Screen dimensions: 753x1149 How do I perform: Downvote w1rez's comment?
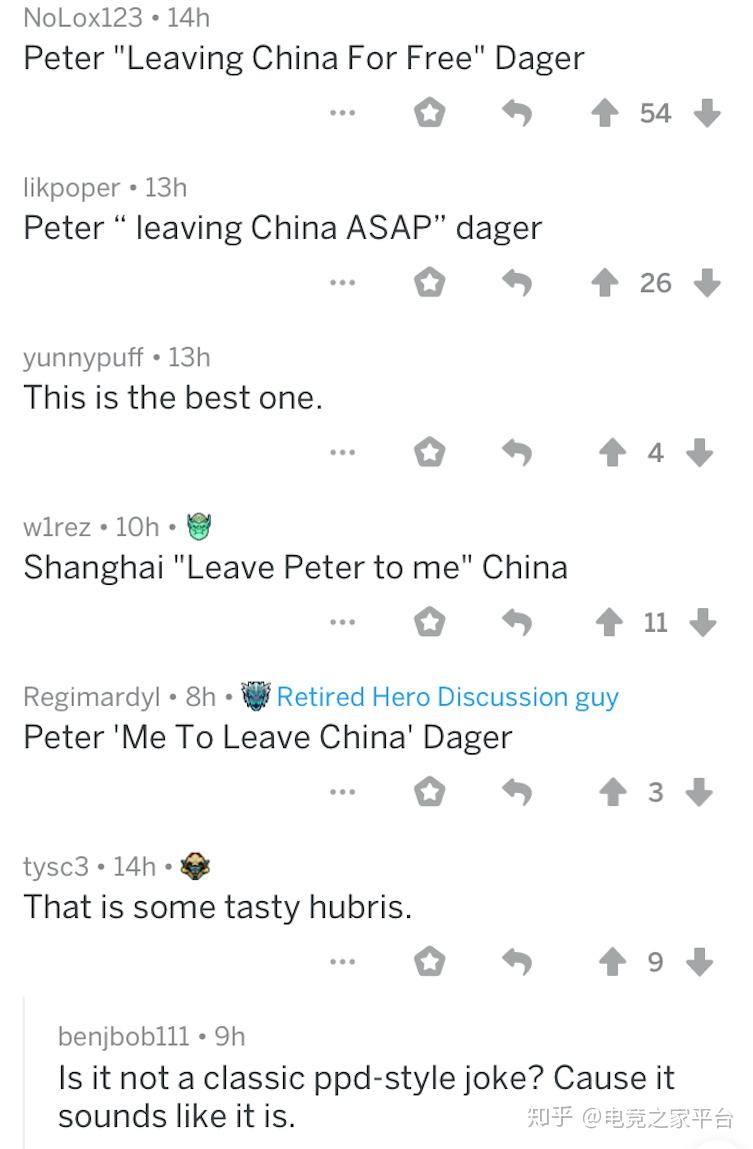click(x=703, y=624)
